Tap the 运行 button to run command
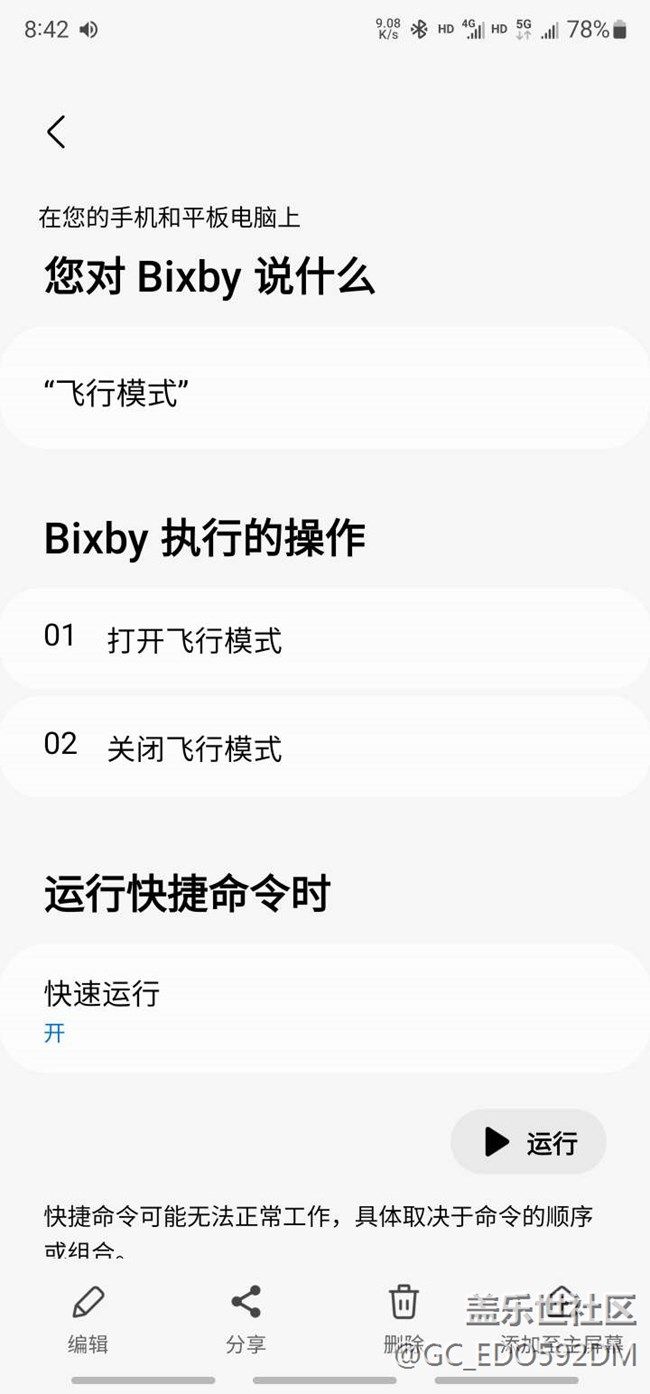This screenshot has width=650, height=1394. coord(529,1142)
